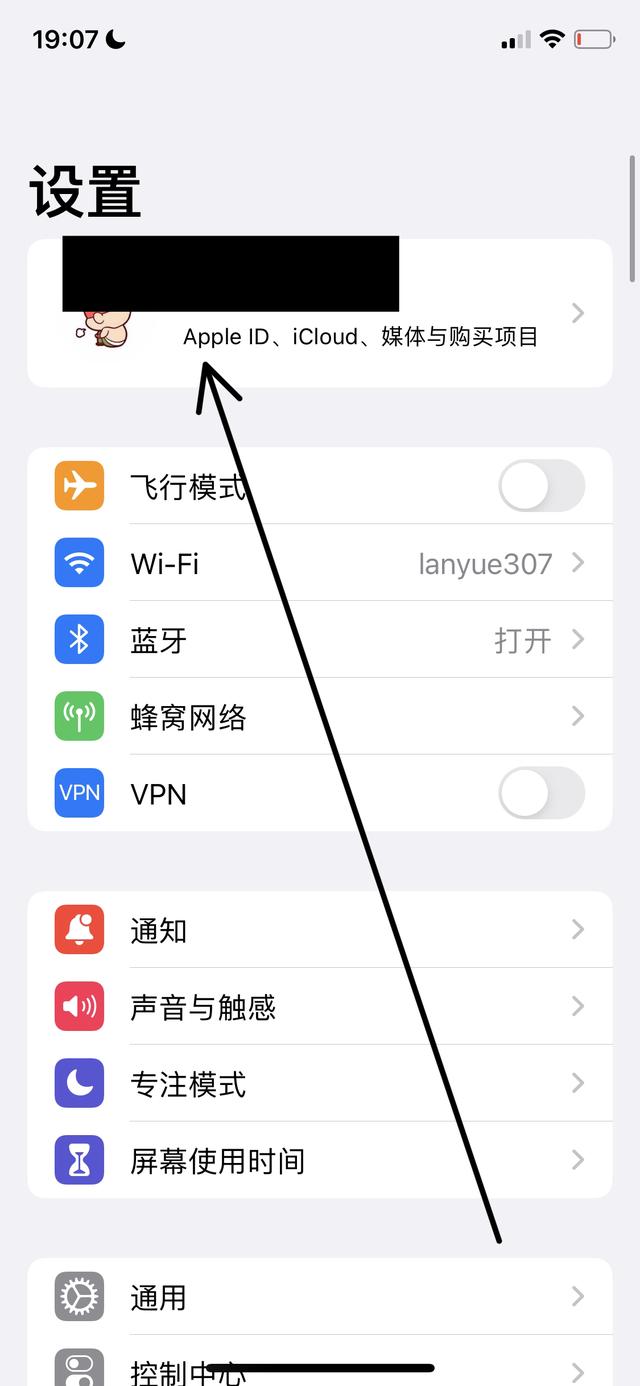Enable the VPN switch

541,794
